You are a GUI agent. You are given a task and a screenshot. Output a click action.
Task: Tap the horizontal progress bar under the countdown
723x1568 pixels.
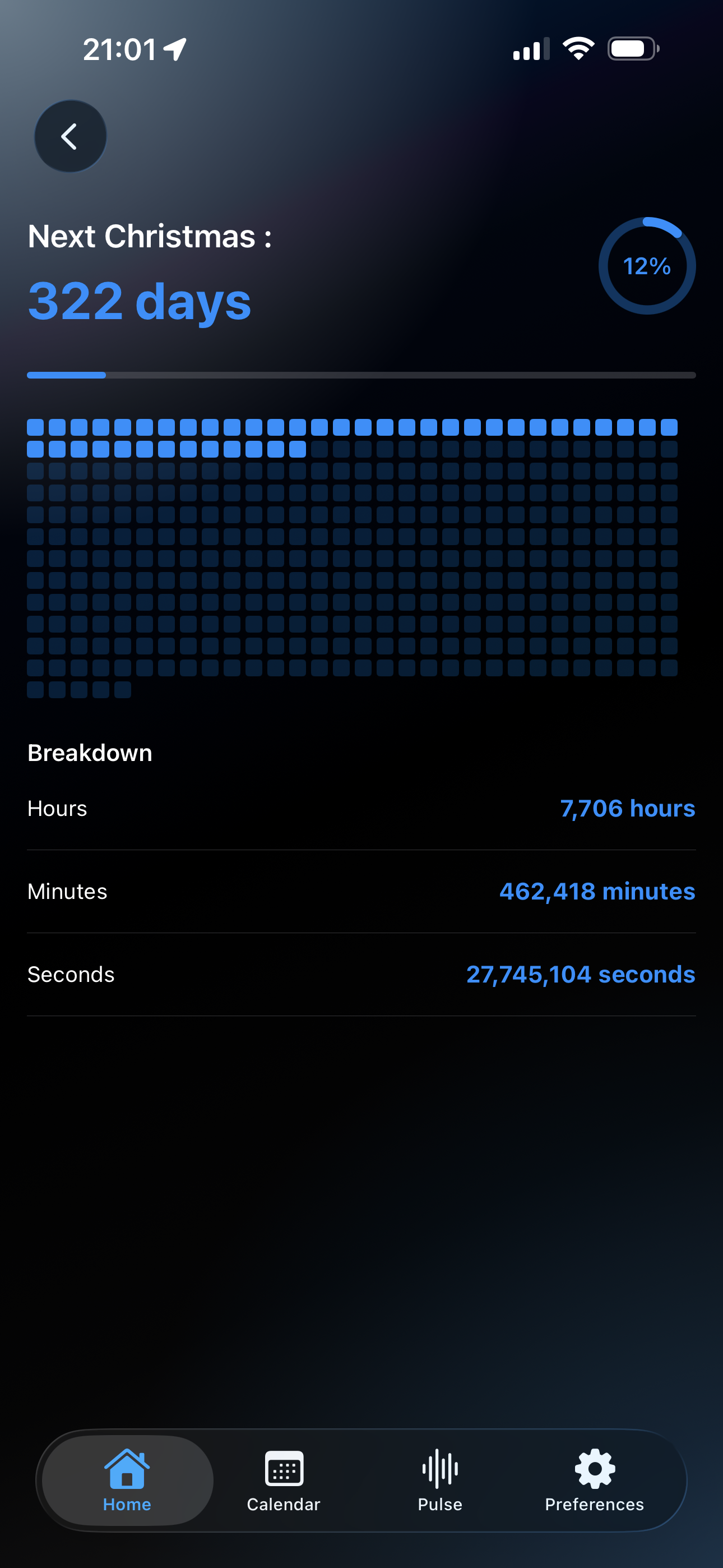coord(361,376)
